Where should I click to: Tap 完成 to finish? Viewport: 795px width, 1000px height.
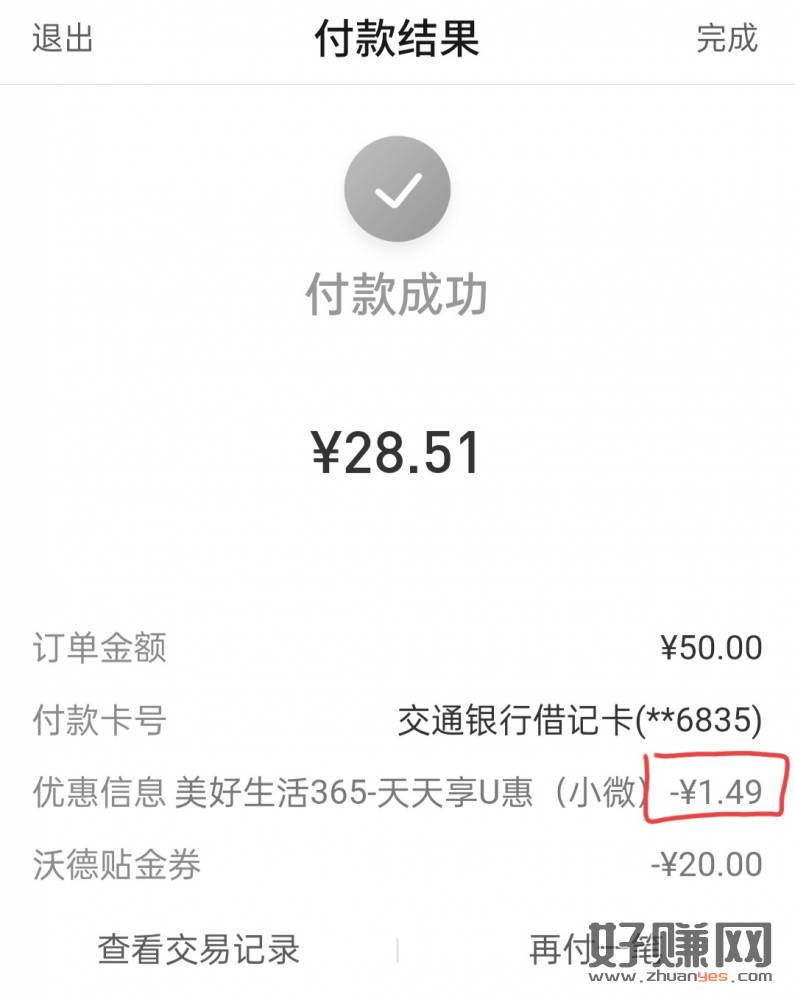point(727,39)
